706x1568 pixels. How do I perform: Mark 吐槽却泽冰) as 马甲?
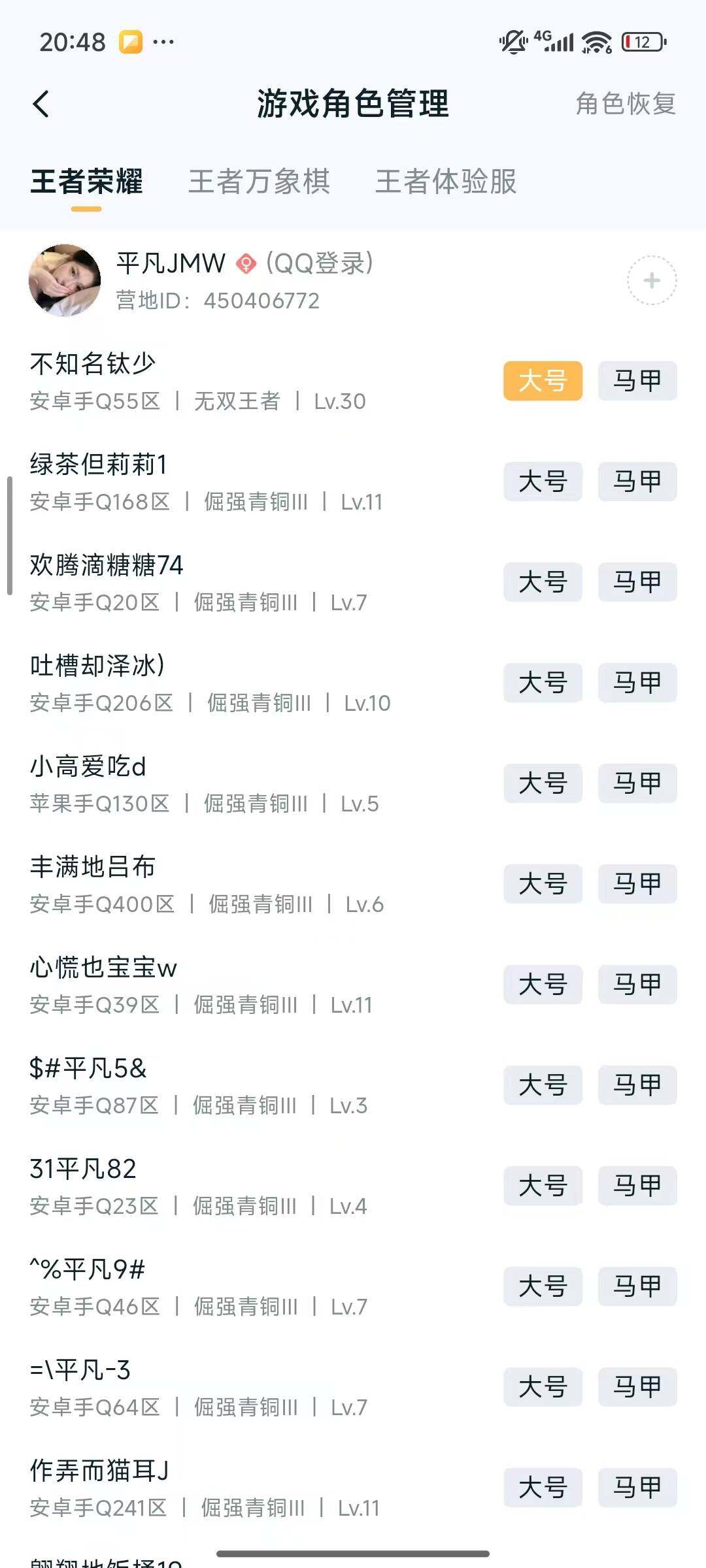coord(637,683)
